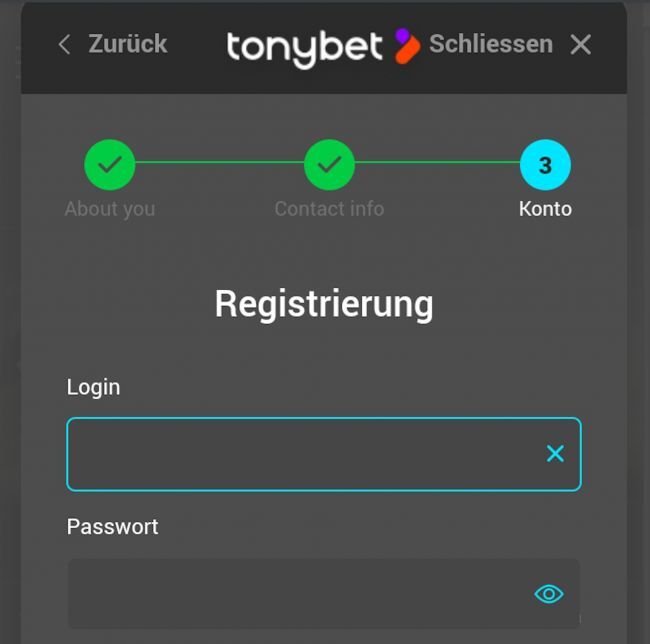Close registration via Schliessen
650x644 pixels.
(510, 44)
